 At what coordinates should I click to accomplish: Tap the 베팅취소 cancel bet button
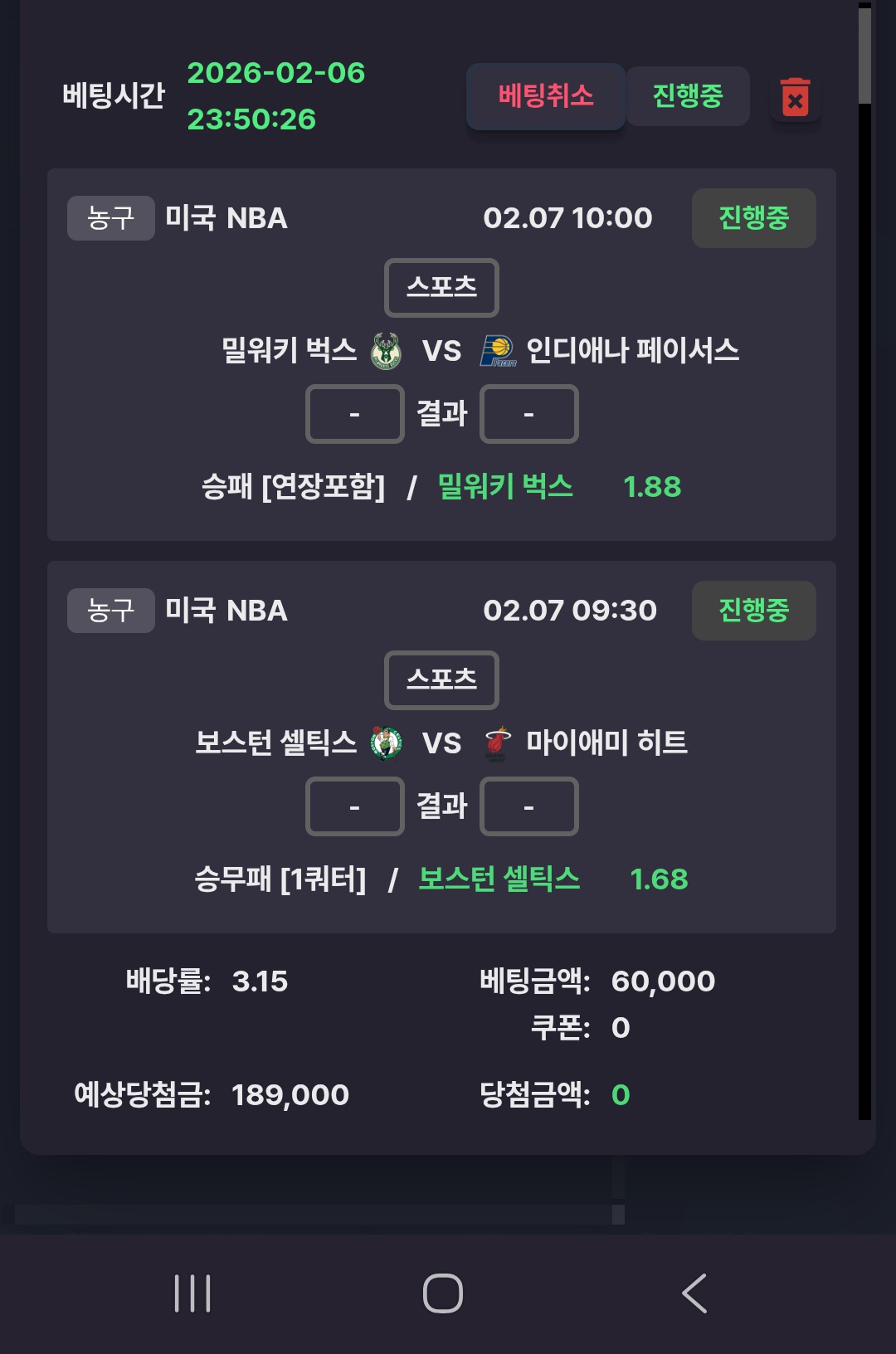click(546, 96)
